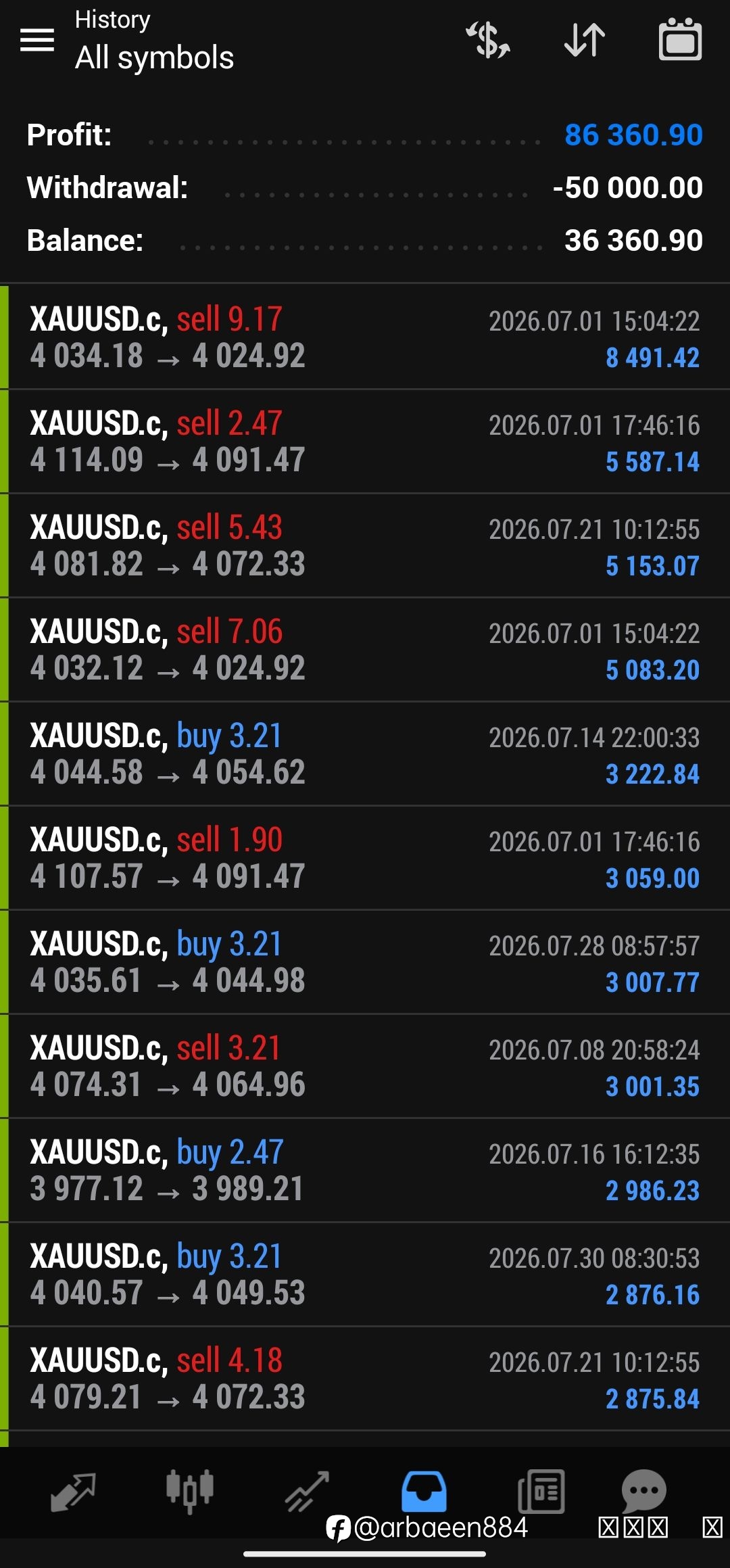The width and height of the screenshot is (730, 1568).
Task: Switch to the Trade tab
Action: coord(307,1491)
